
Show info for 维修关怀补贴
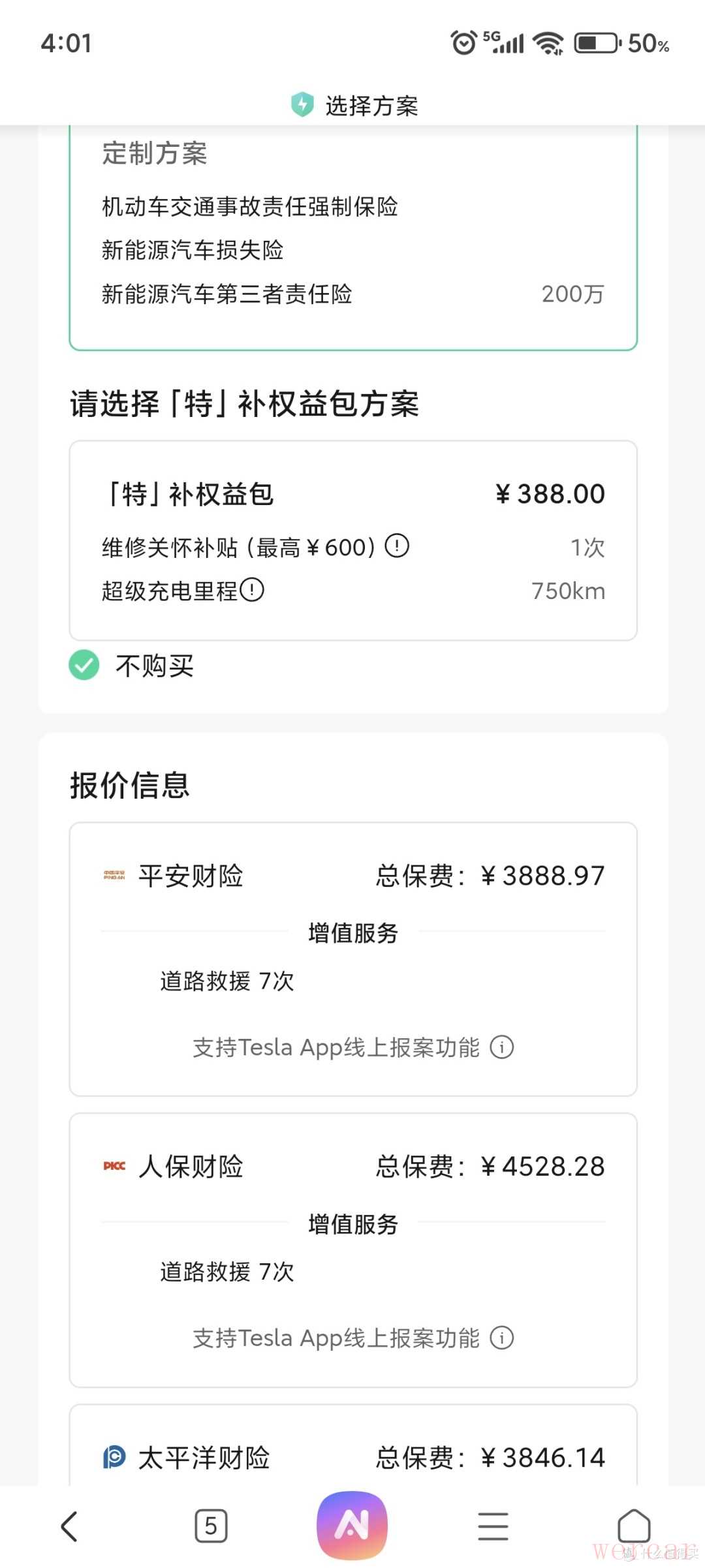click(x=397, y=546)
